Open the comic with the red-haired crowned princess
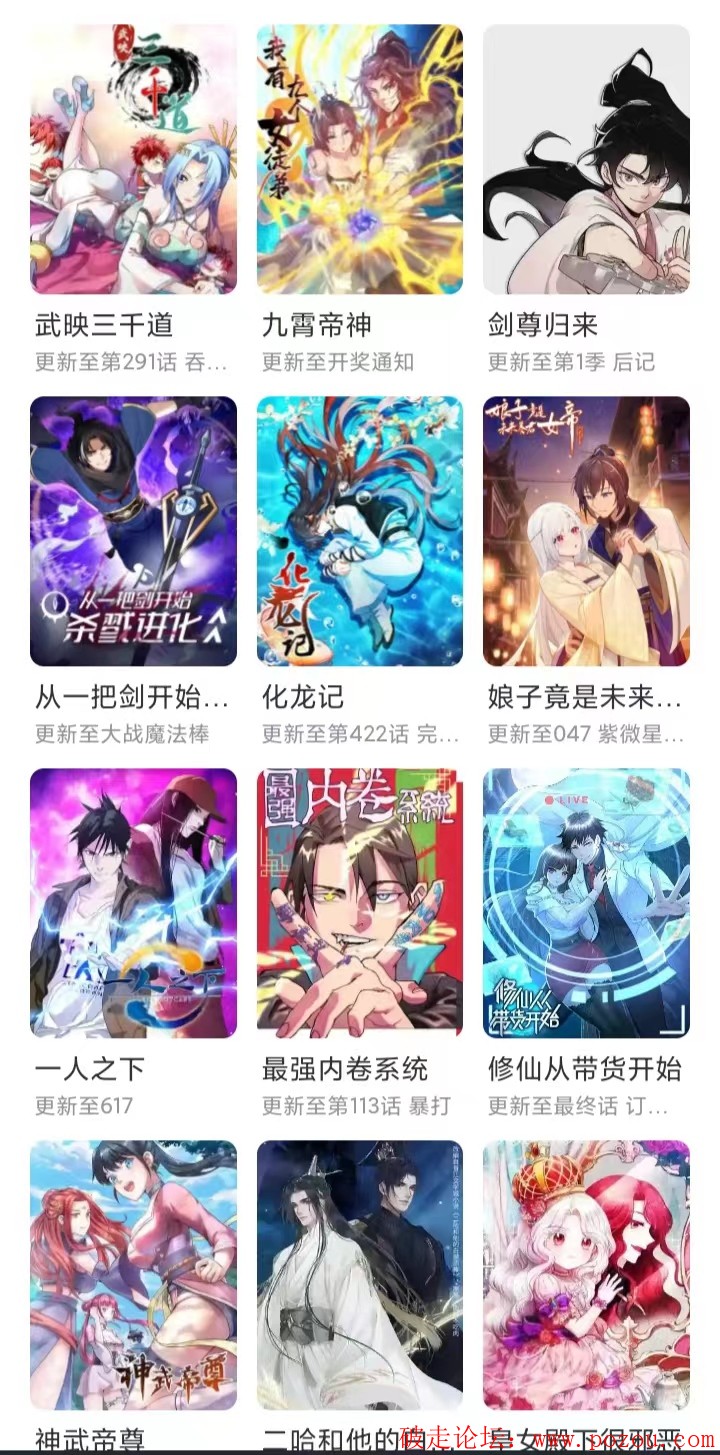Screen dimensions: 720x1455 [586, 1275]
